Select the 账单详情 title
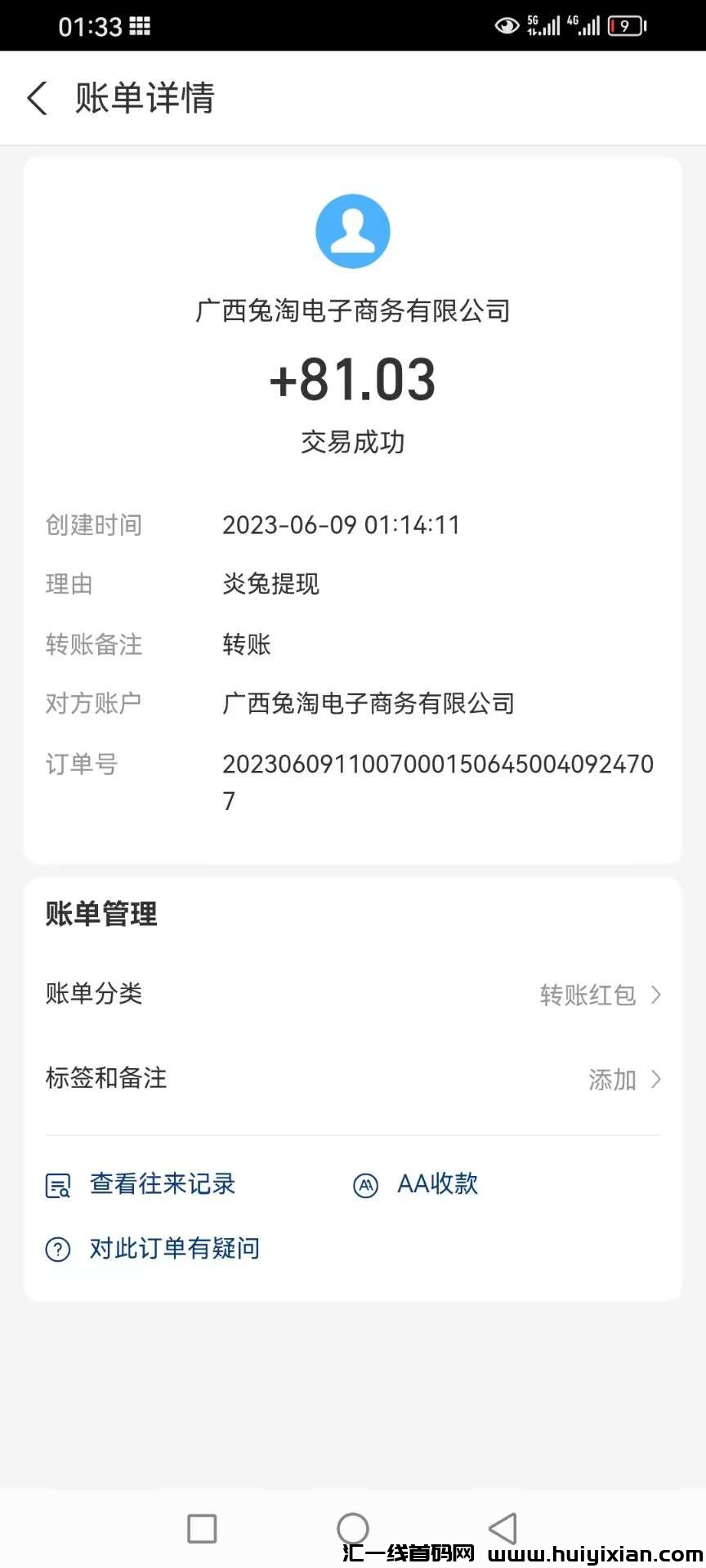 coord(145,97)
